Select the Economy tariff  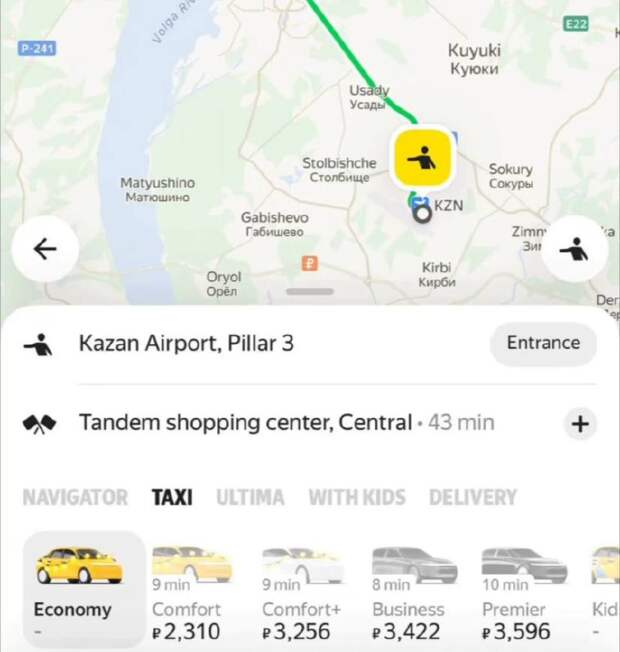tap(78, 590)
